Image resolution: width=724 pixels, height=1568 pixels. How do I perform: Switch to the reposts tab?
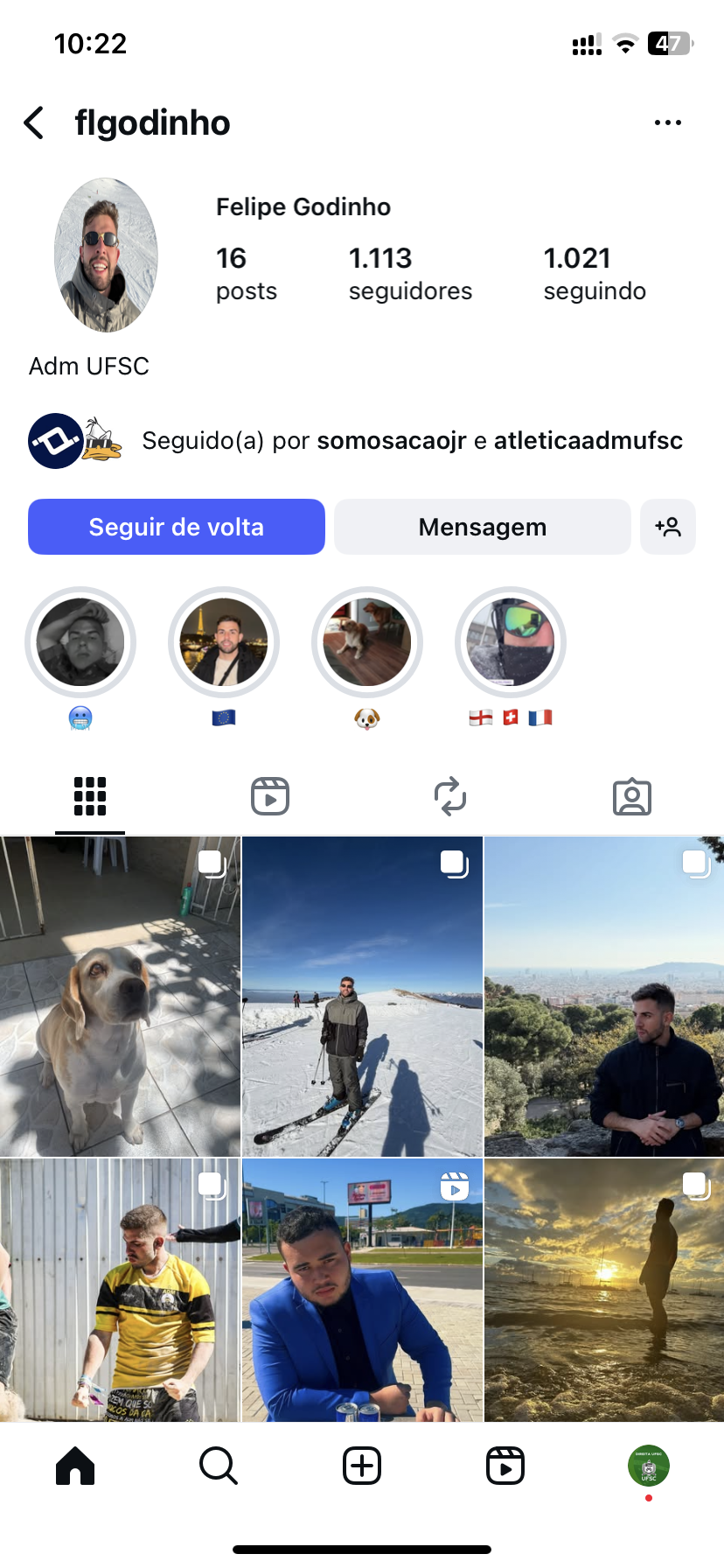point(450,796)
